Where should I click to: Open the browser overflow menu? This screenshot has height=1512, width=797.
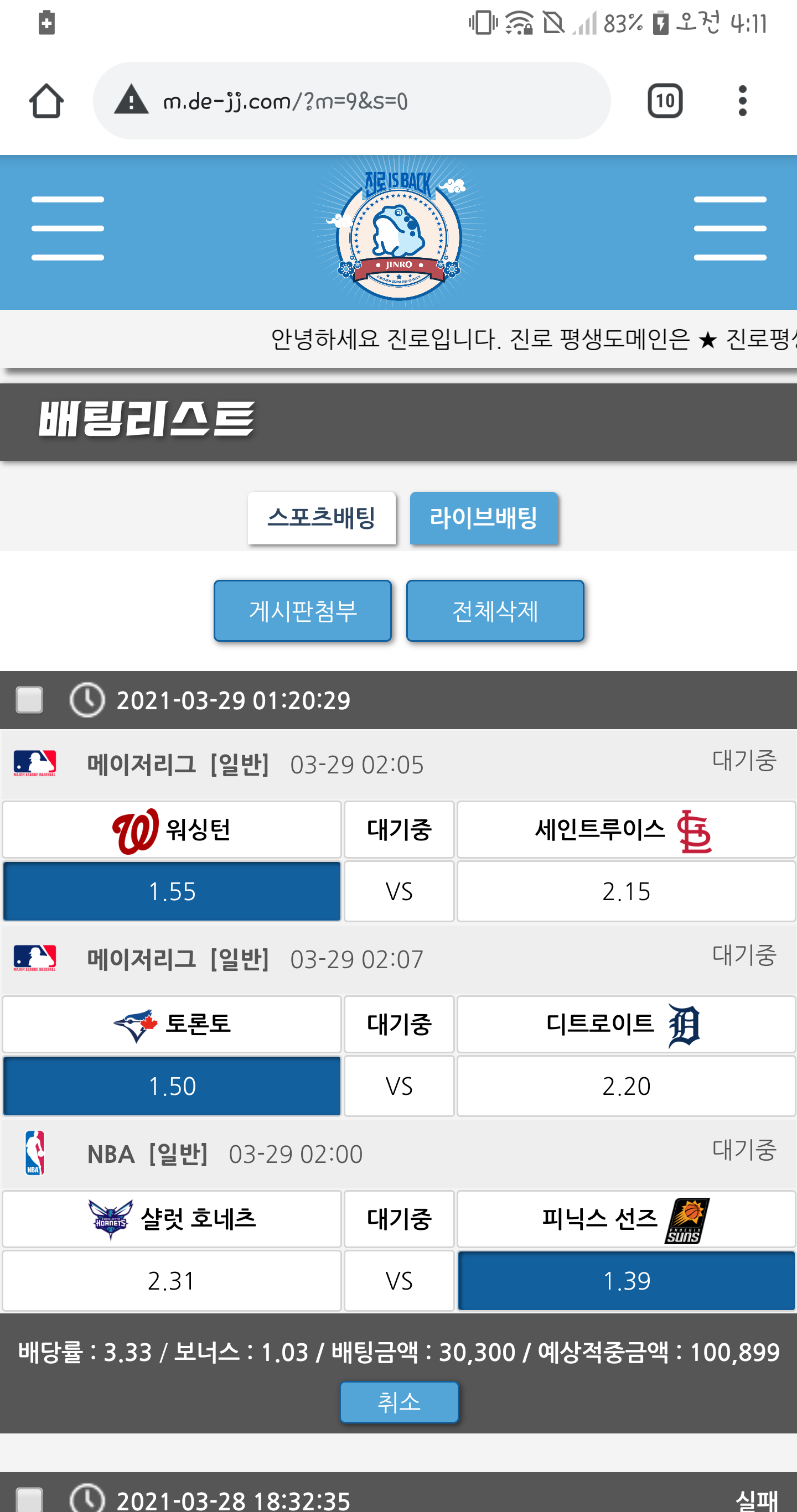click(x=742, y=101)
